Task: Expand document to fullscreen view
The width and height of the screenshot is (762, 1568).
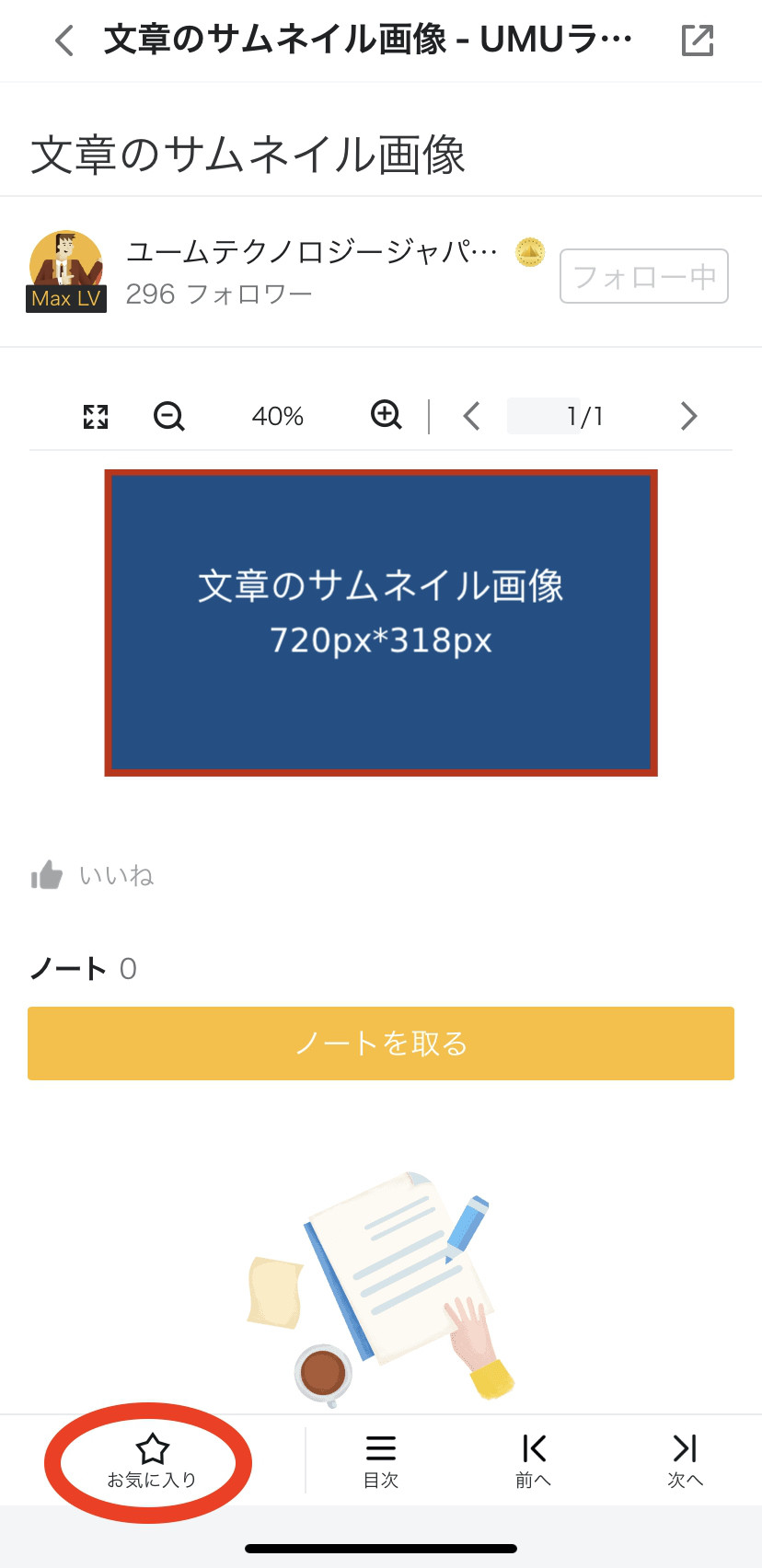Action: (96, 417)
